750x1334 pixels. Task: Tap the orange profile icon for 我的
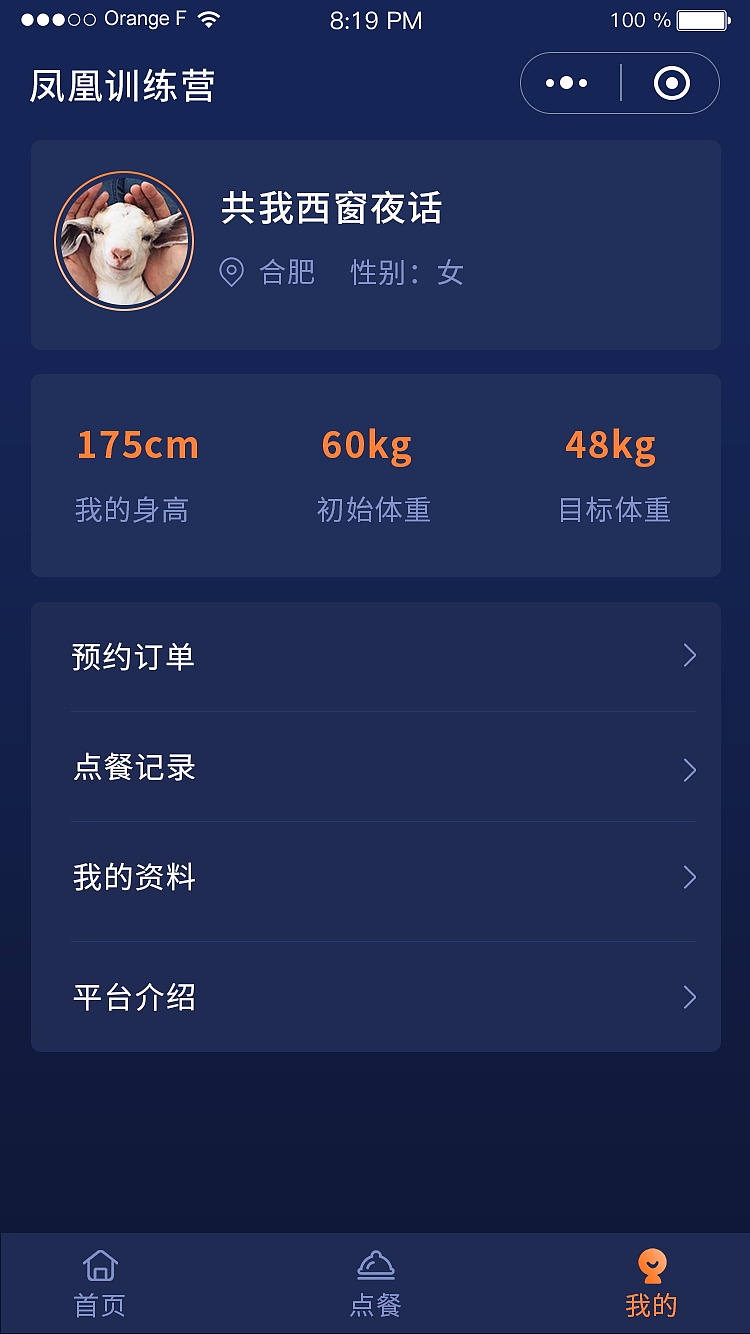(651, 1264)
